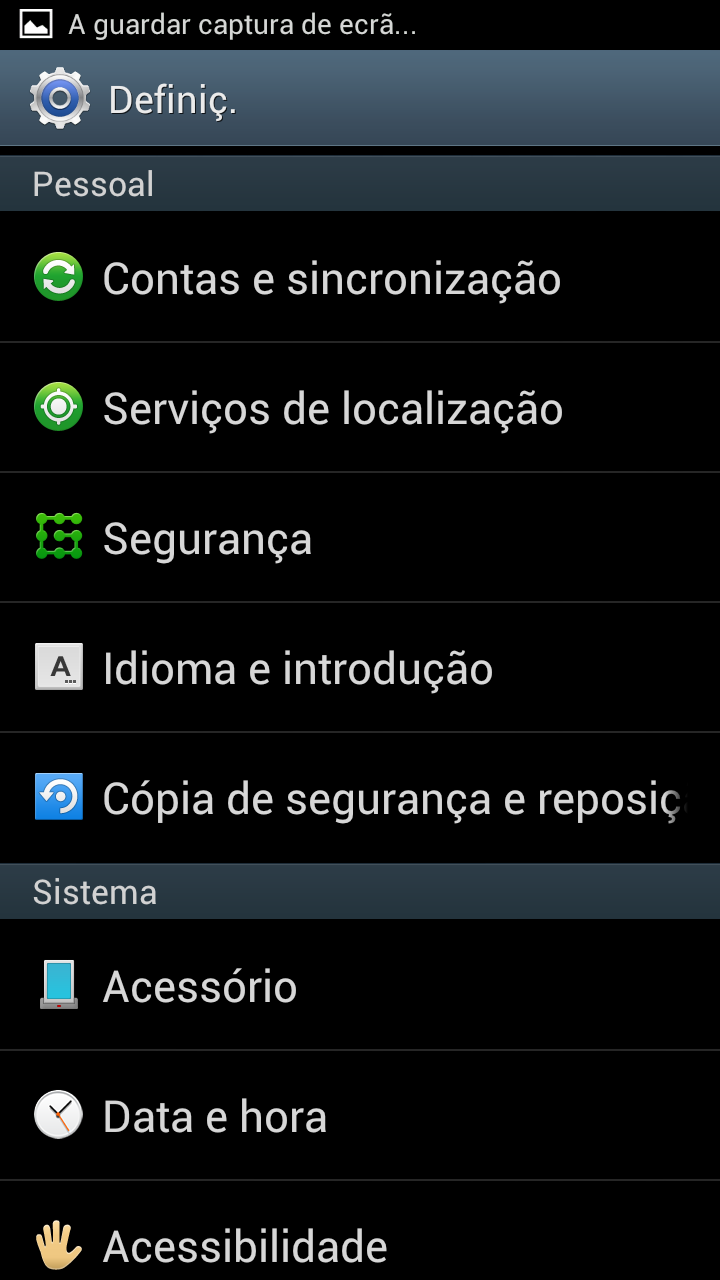Screen dimensions: 720x1280
Task: Open Contas e sincronização settings
Action: (x=331, y=278)
